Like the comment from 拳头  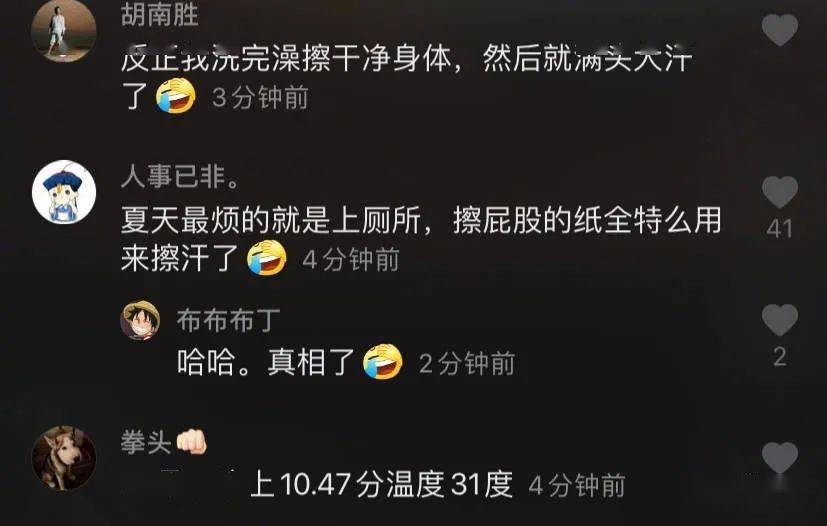click(779, 457)
